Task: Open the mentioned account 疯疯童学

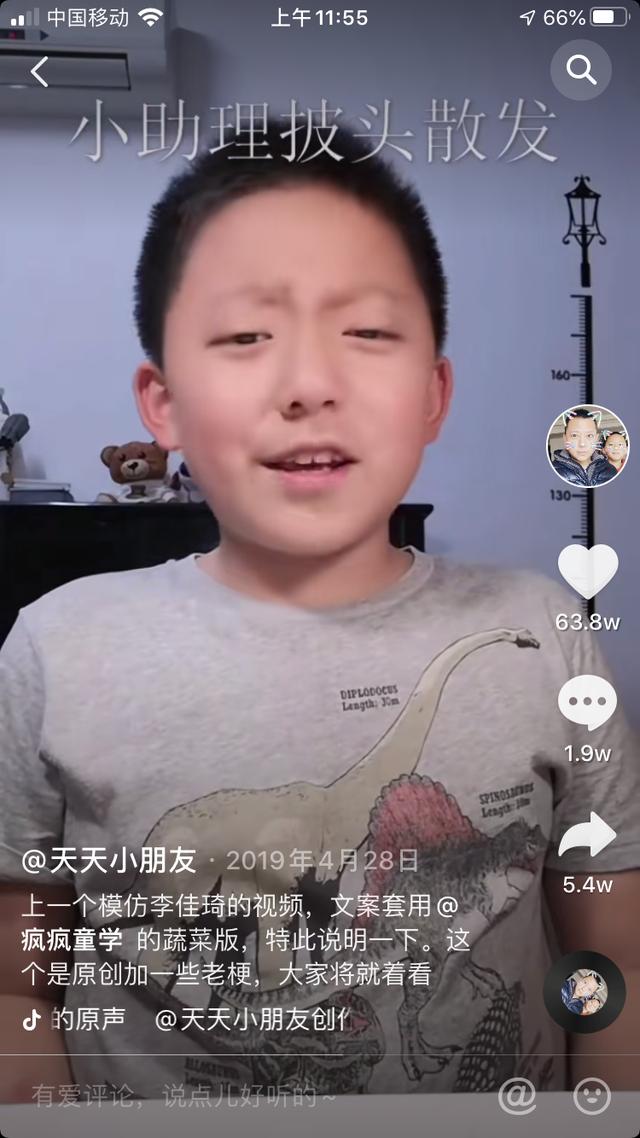Action: click(72, 940)
